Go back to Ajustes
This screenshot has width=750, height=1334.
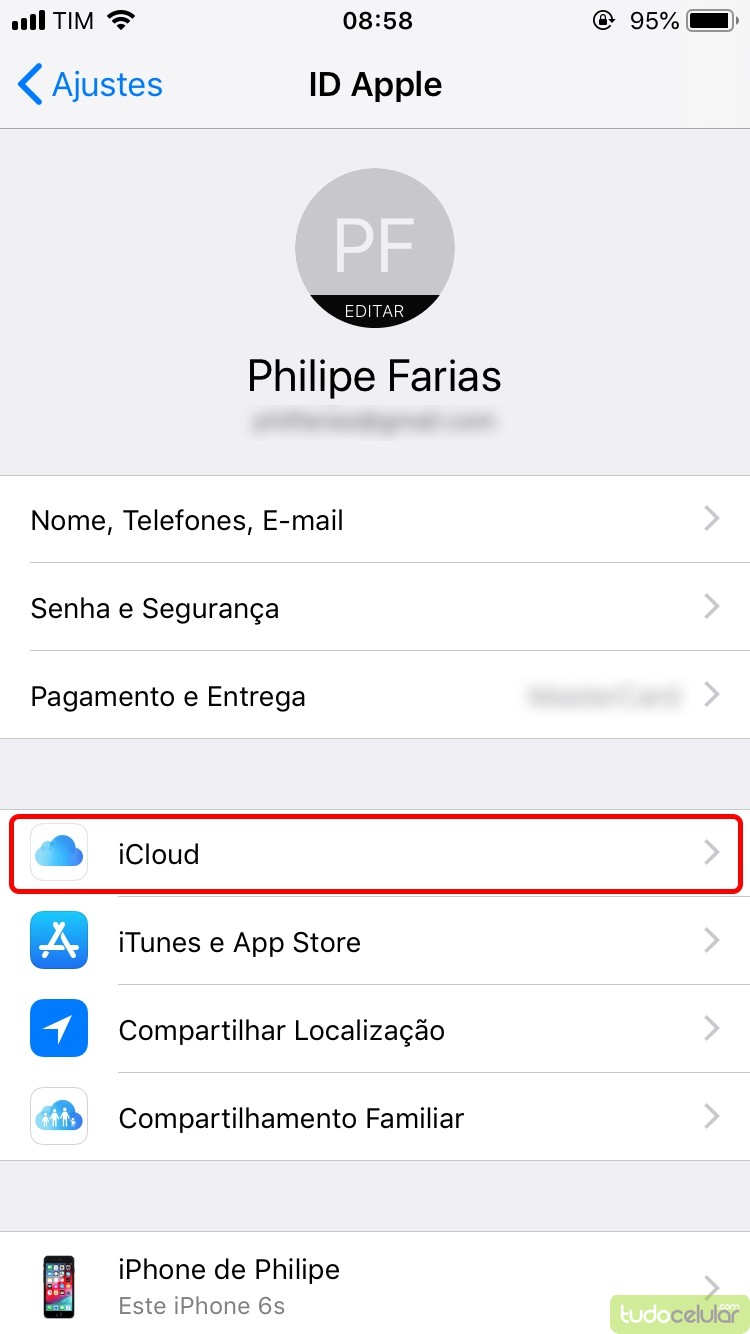pyautogui.click(x=90, y=85)
